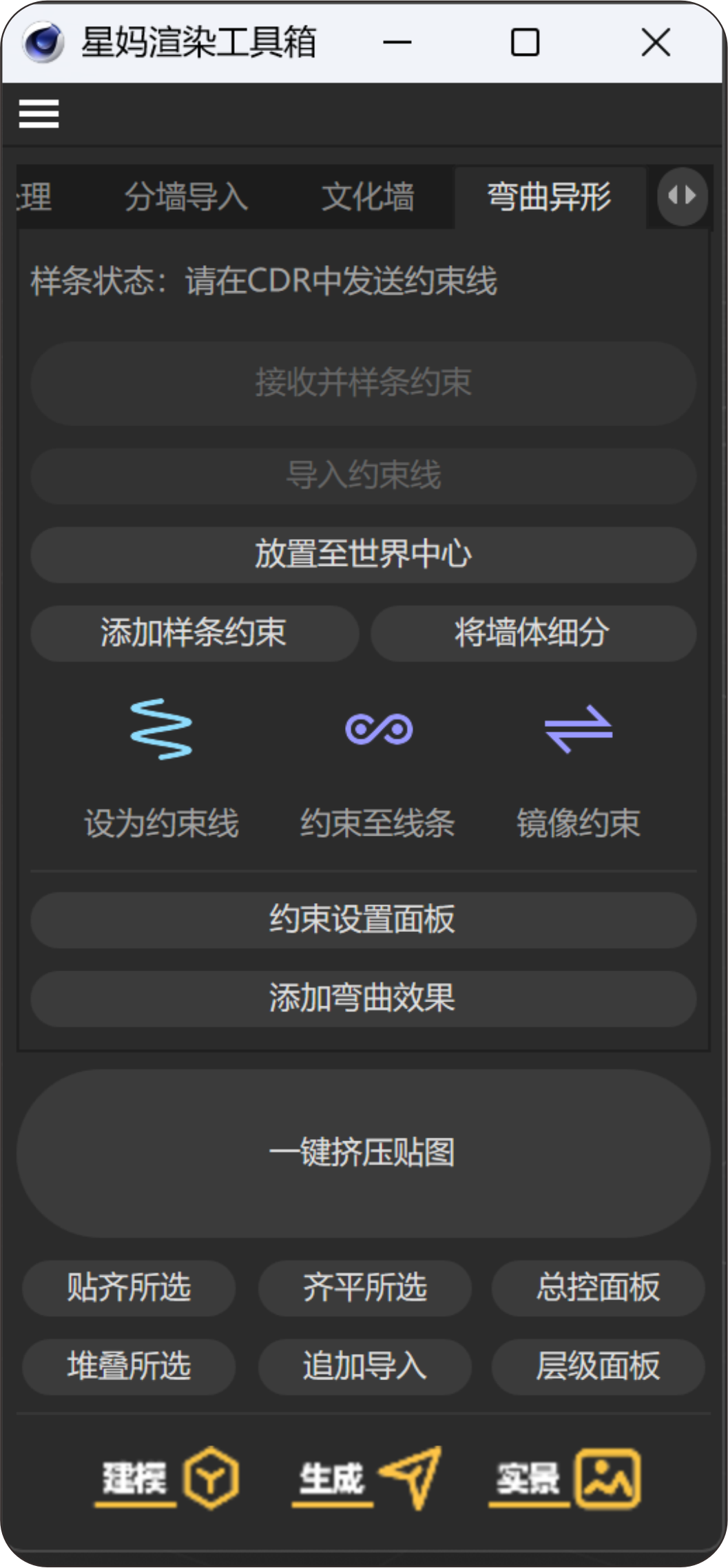Tap 贴齐所选 button
Image resolution: width=728 pixels, height=1568 pixels.
pos(129,1288)
